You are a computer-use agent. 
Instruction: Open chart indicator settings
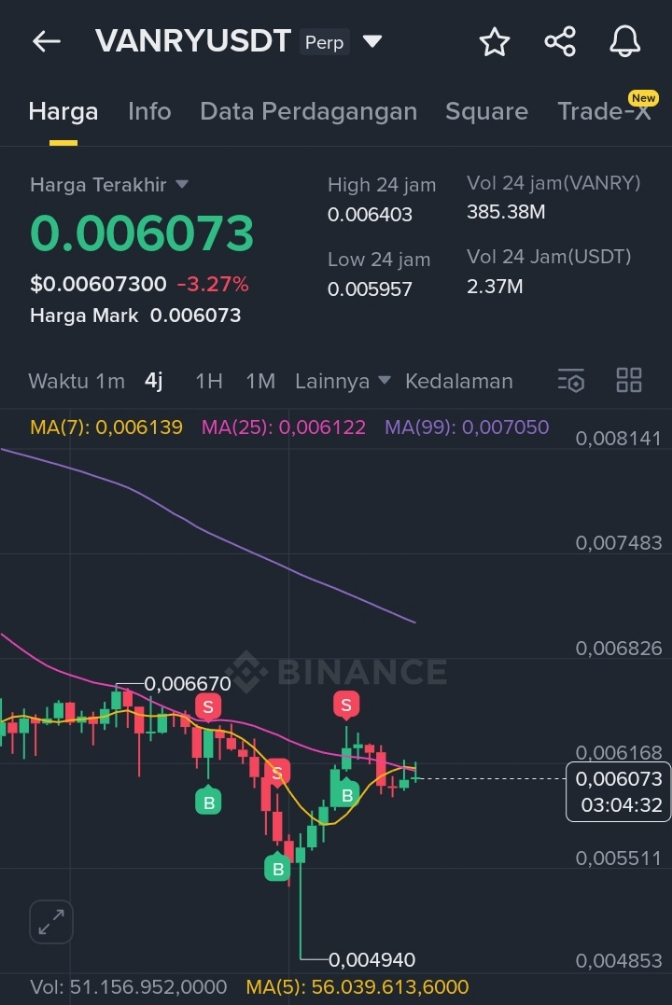[570, 381]
